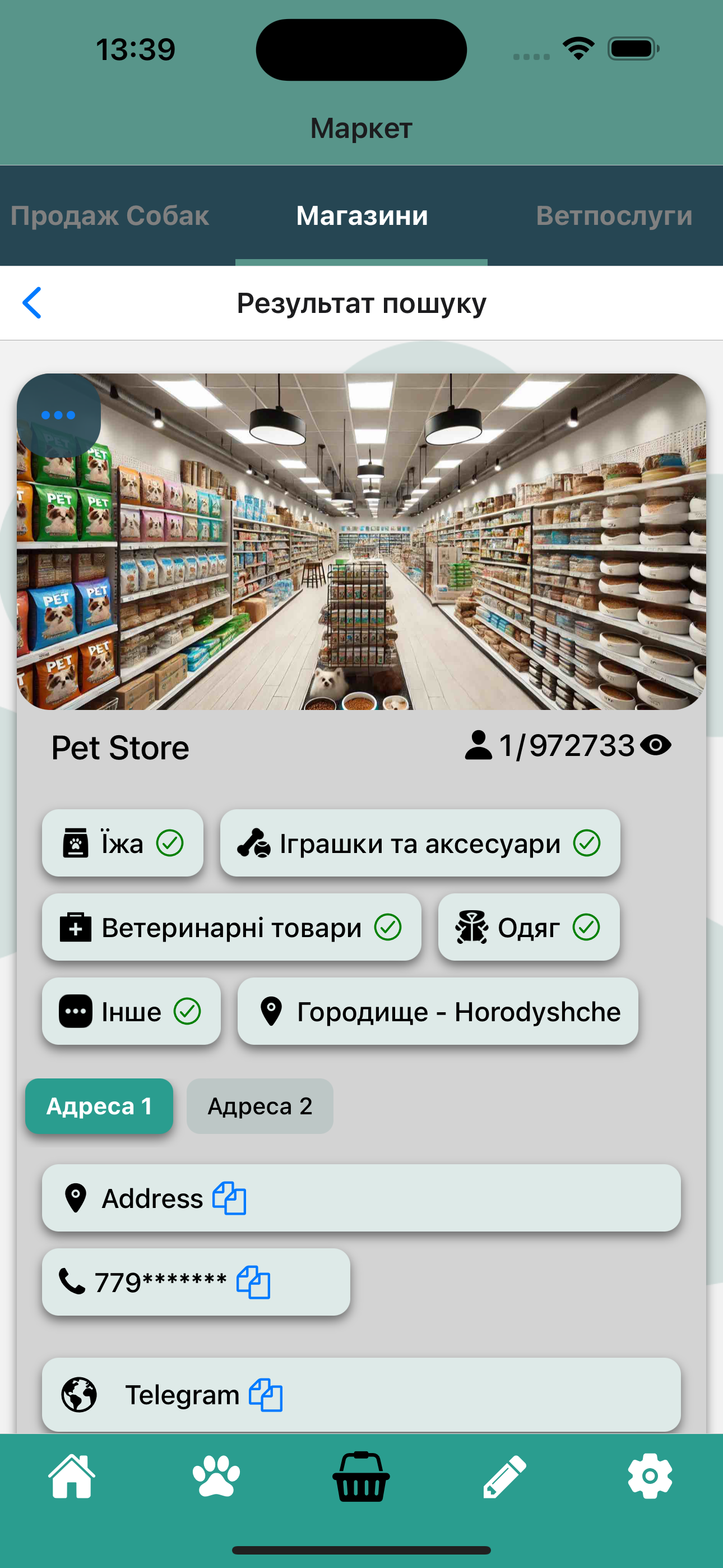723x1568 pixels.
Task: Go back from search results
Action: pyautogui.click(x=31, y=302)
